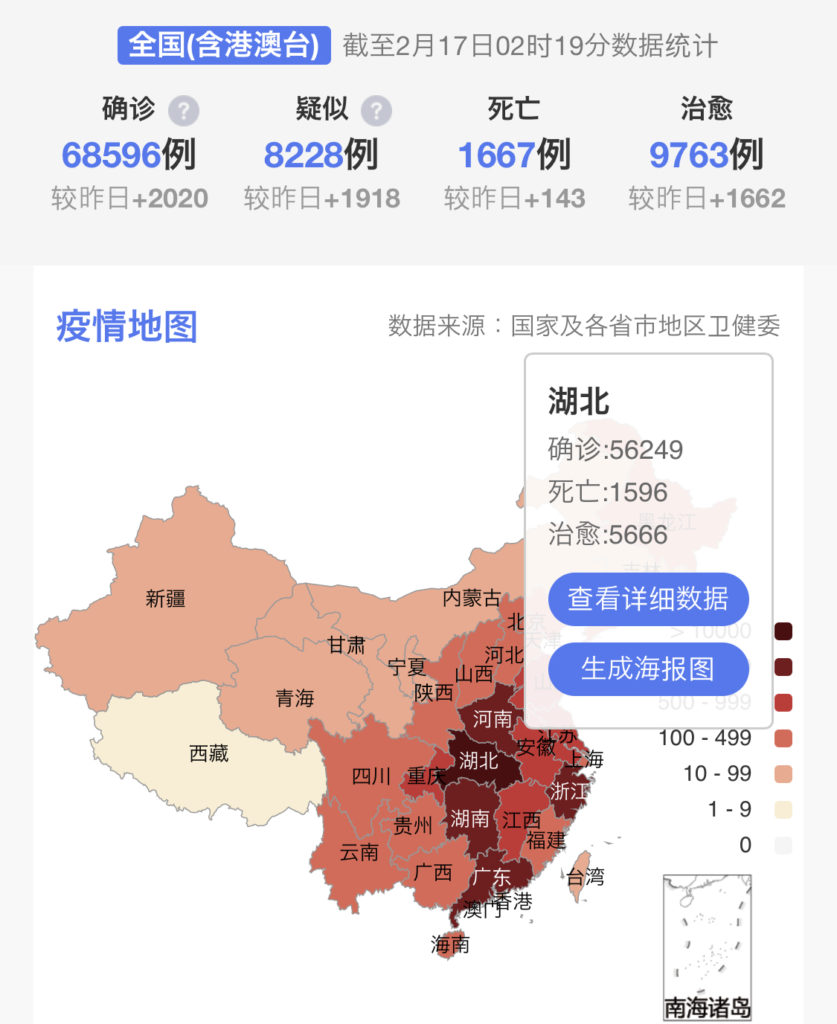Screen dimensions: 837x1024
Task: Tap 生成海报图 button
Action: click(648, 668)
